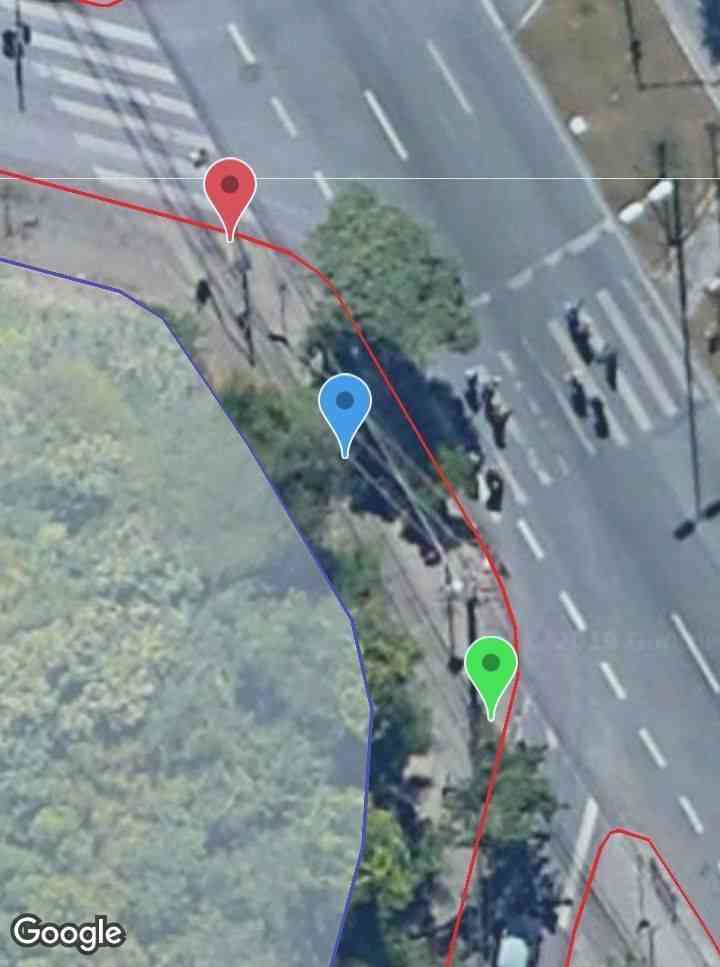Select the blue map marker
The height and width of the screenshot is (967, 720).
coord(345,406)
